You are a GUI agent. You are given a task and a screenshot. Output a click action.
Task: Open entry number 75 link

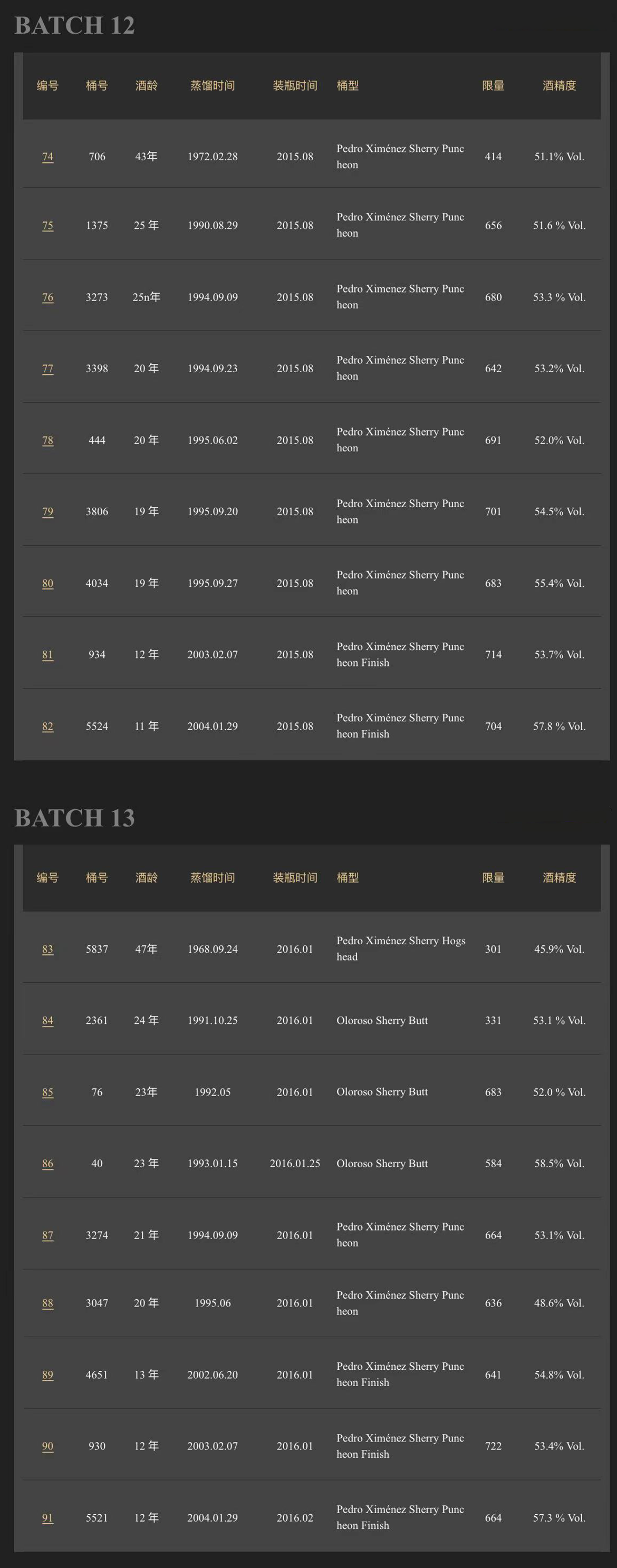(x=47, y=225)
